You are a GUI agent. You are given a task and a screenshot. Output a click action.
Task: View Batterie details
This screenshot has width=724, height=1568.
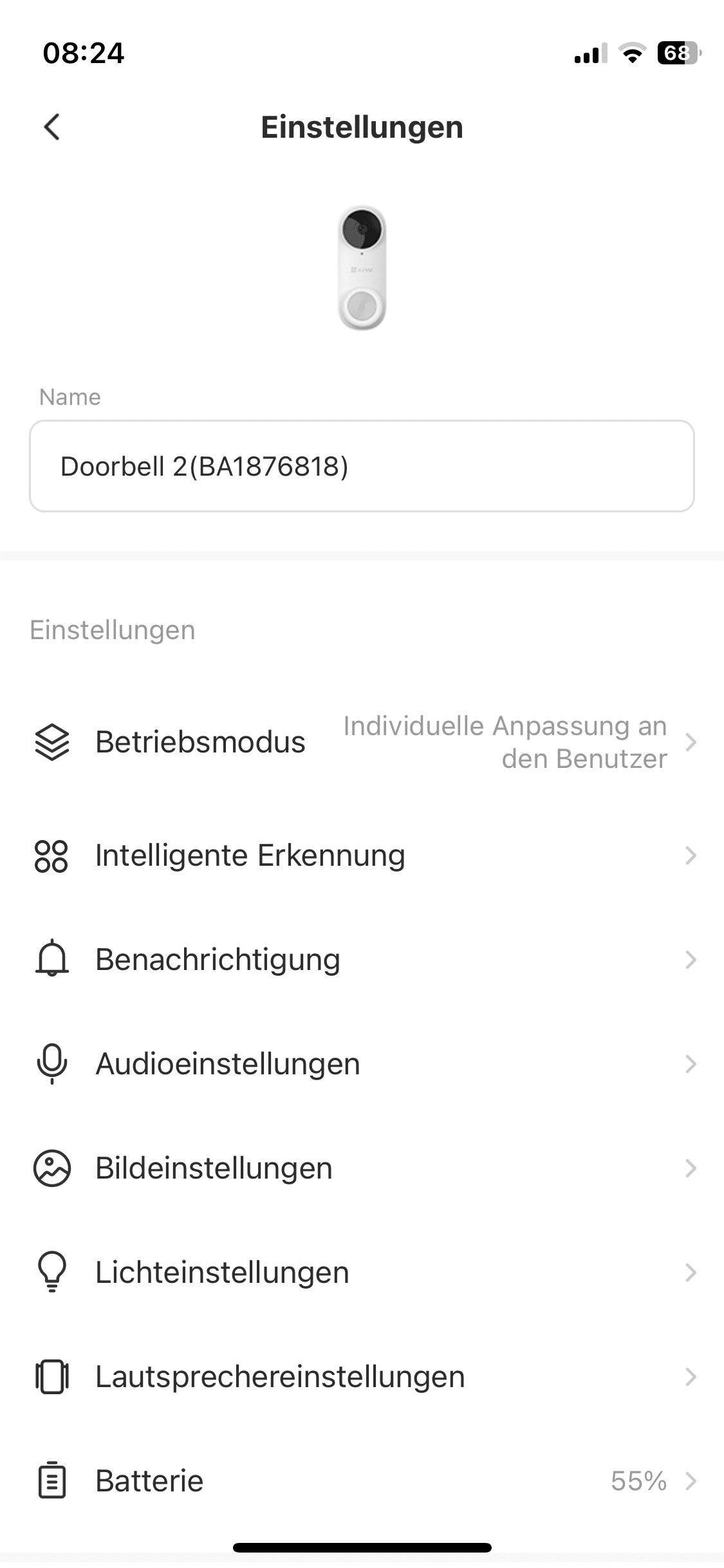362,1481
